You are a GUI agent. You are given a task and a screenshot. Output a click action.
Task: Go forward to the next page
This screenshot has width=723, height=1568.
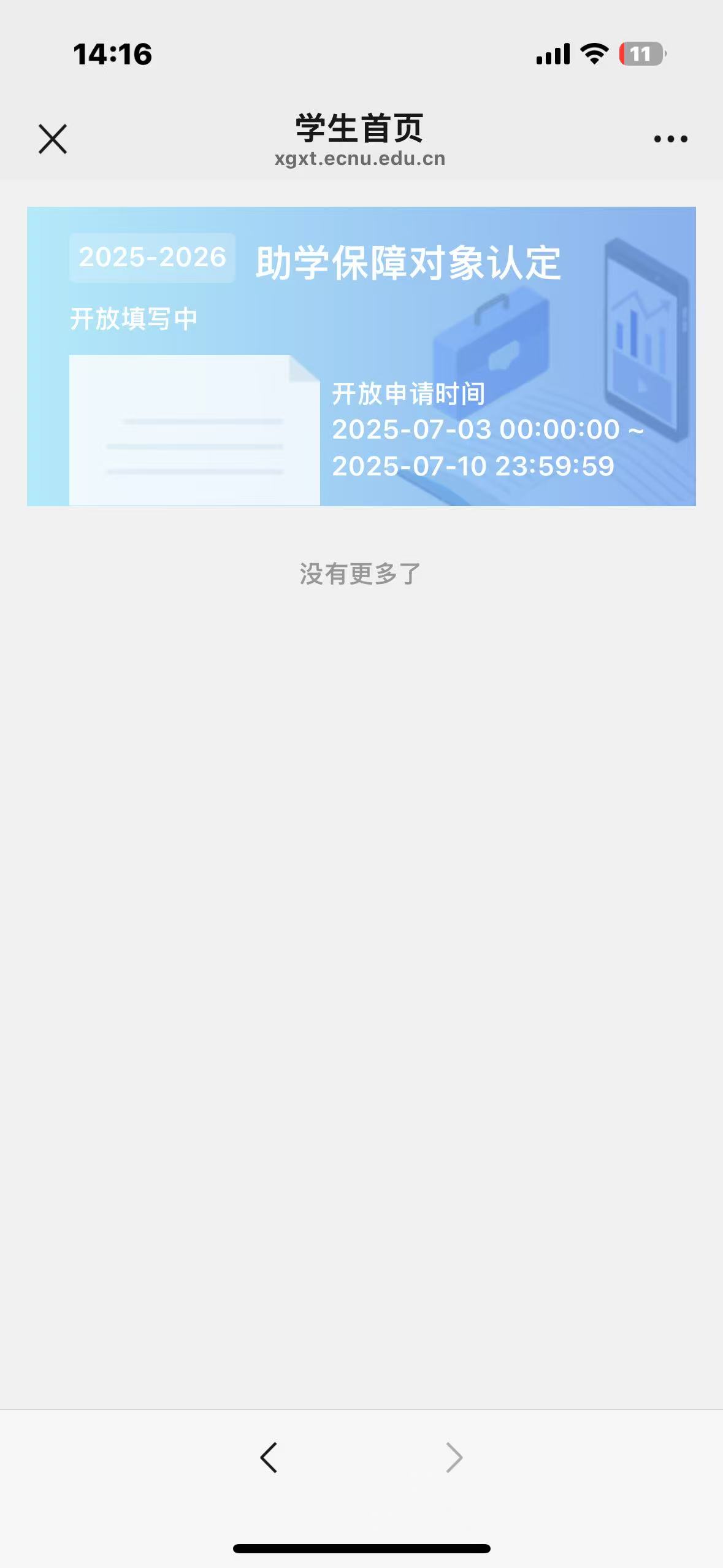coord(454,1457)
